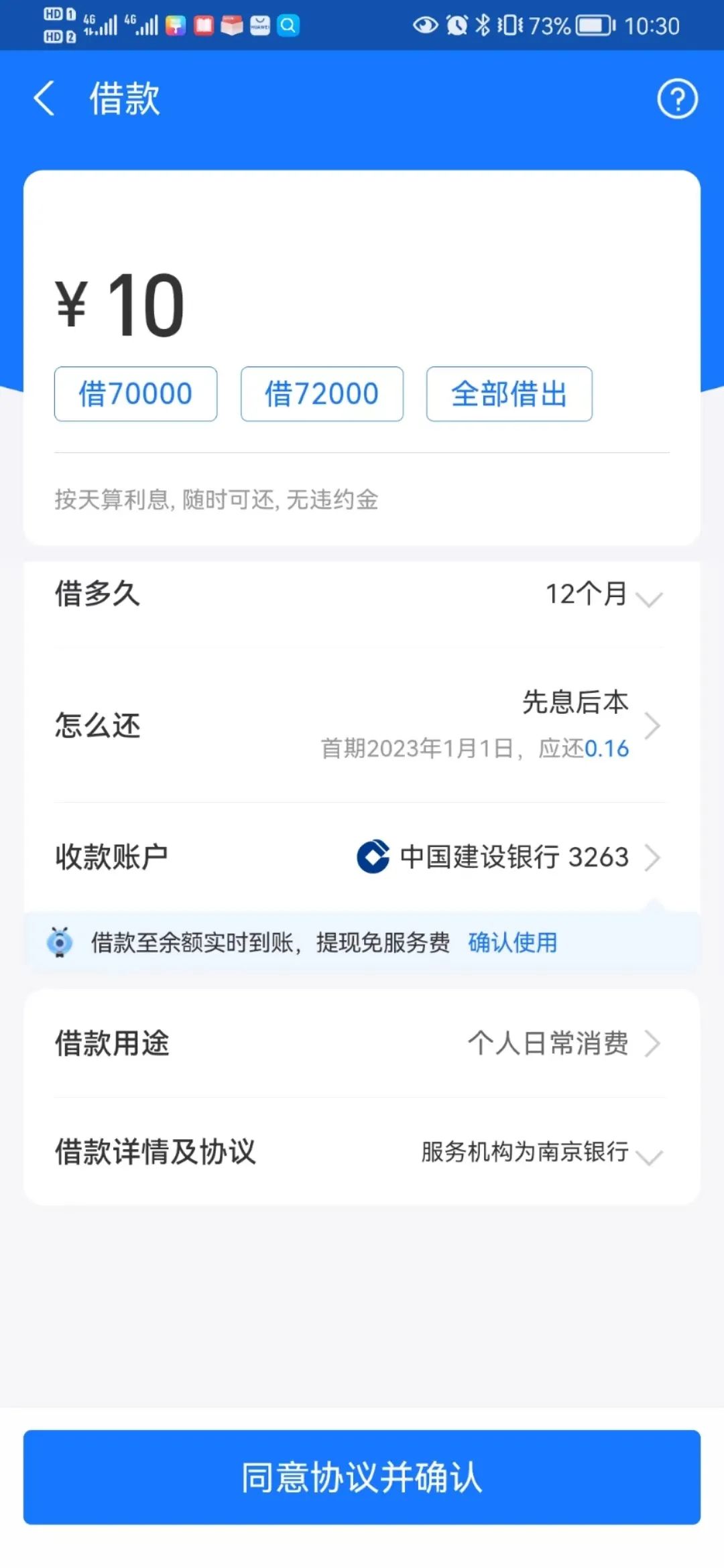Open the help question mark icon
This screenshot has height=1568, width=724.
(x=677, y=99)
